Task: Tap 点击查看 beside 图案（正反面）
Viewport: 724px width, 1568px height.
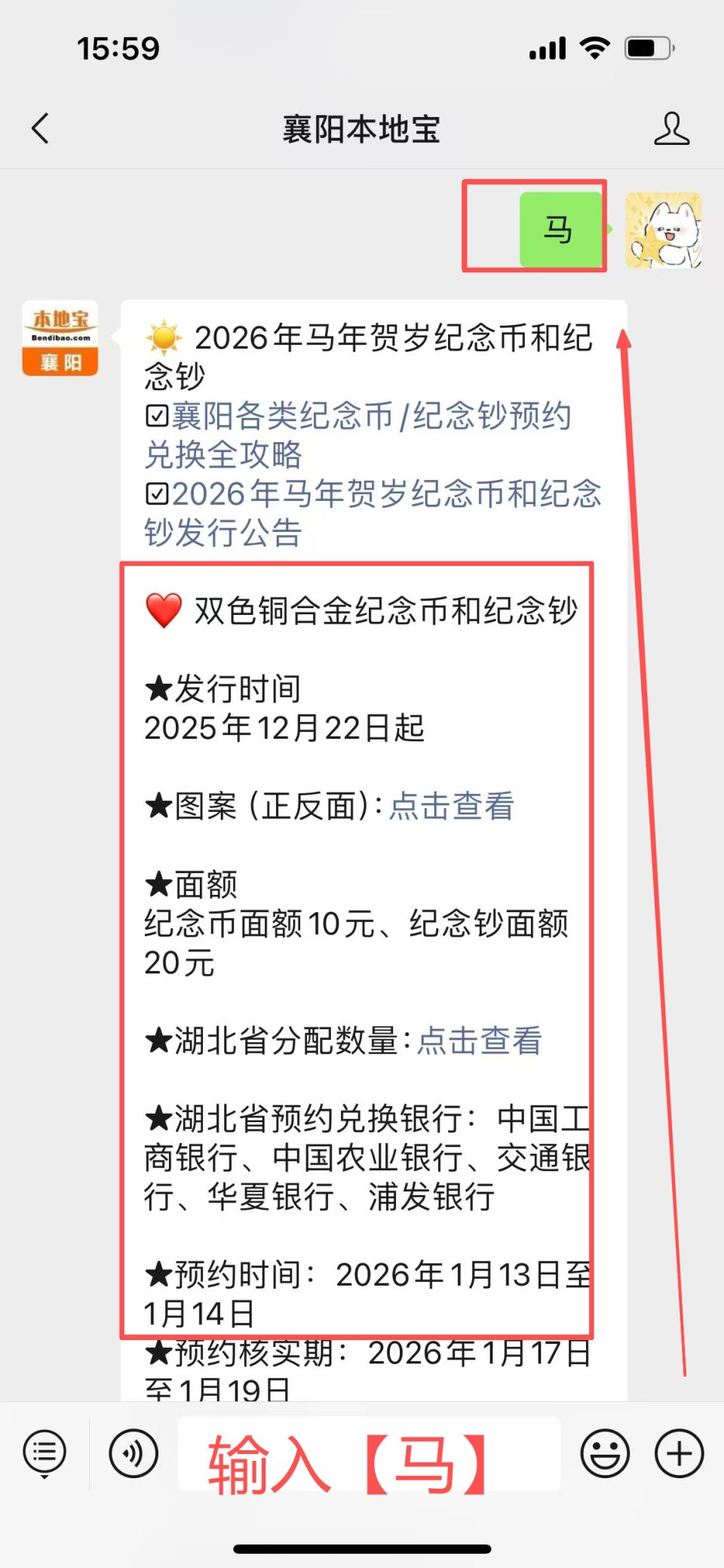Action: pyautogui.click(x=451, y=807)
